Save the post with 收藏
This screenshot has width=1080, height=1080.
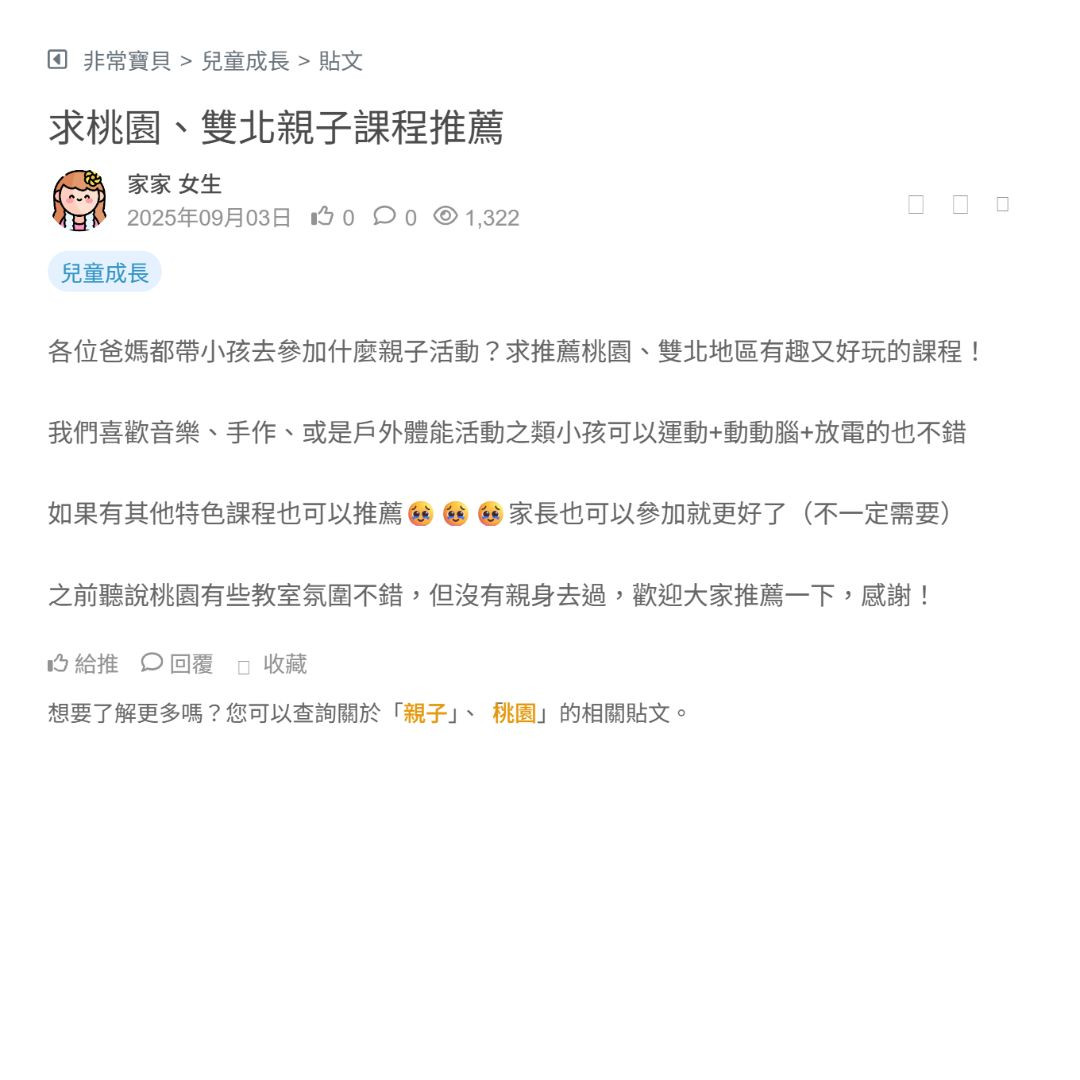(273, 664)
